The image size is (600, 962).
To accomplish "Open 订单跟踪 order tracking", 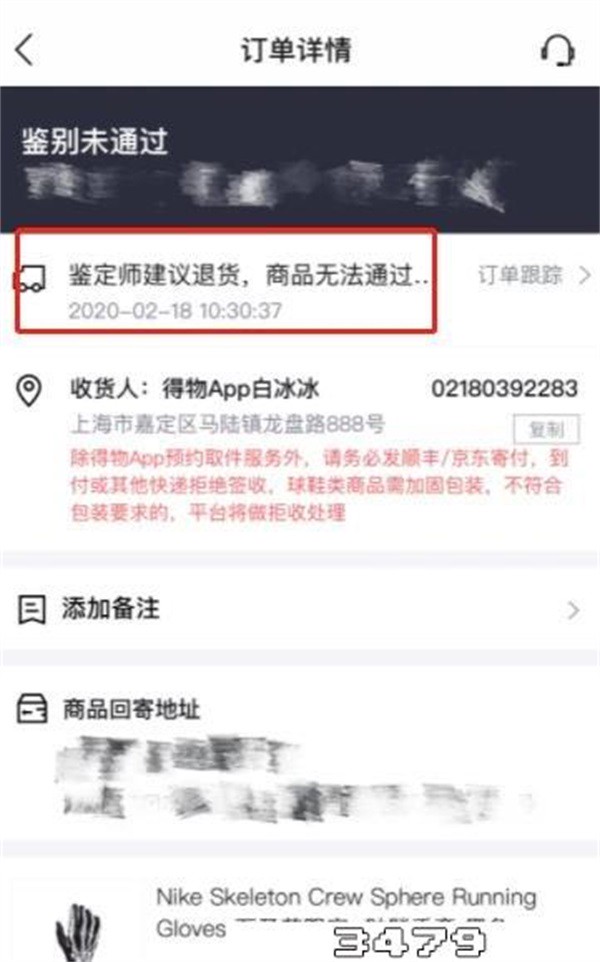I will [x=532, y=276].
